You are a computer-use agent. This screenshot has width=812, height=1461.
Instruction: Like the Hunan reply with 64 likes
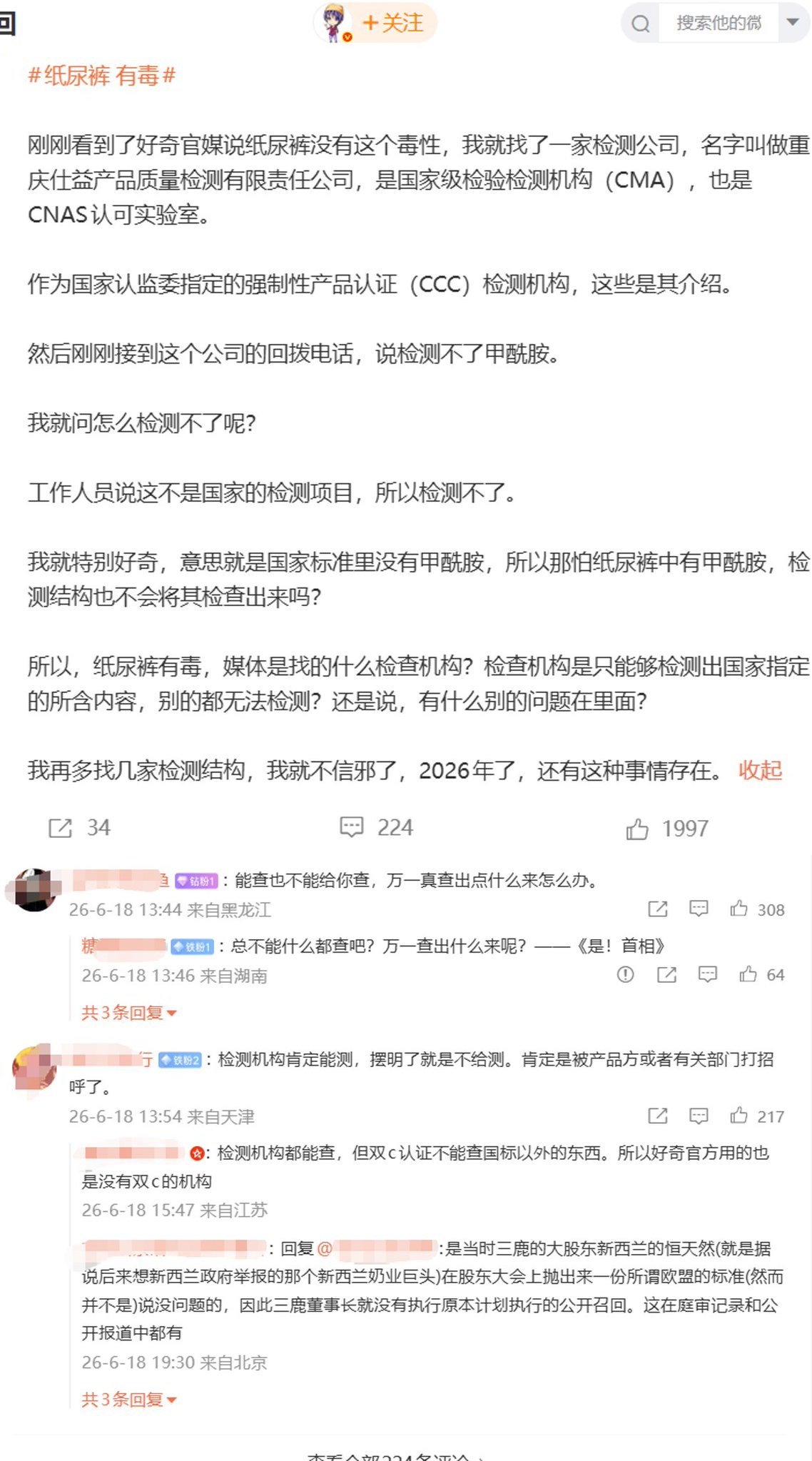(x=761, y=974)
